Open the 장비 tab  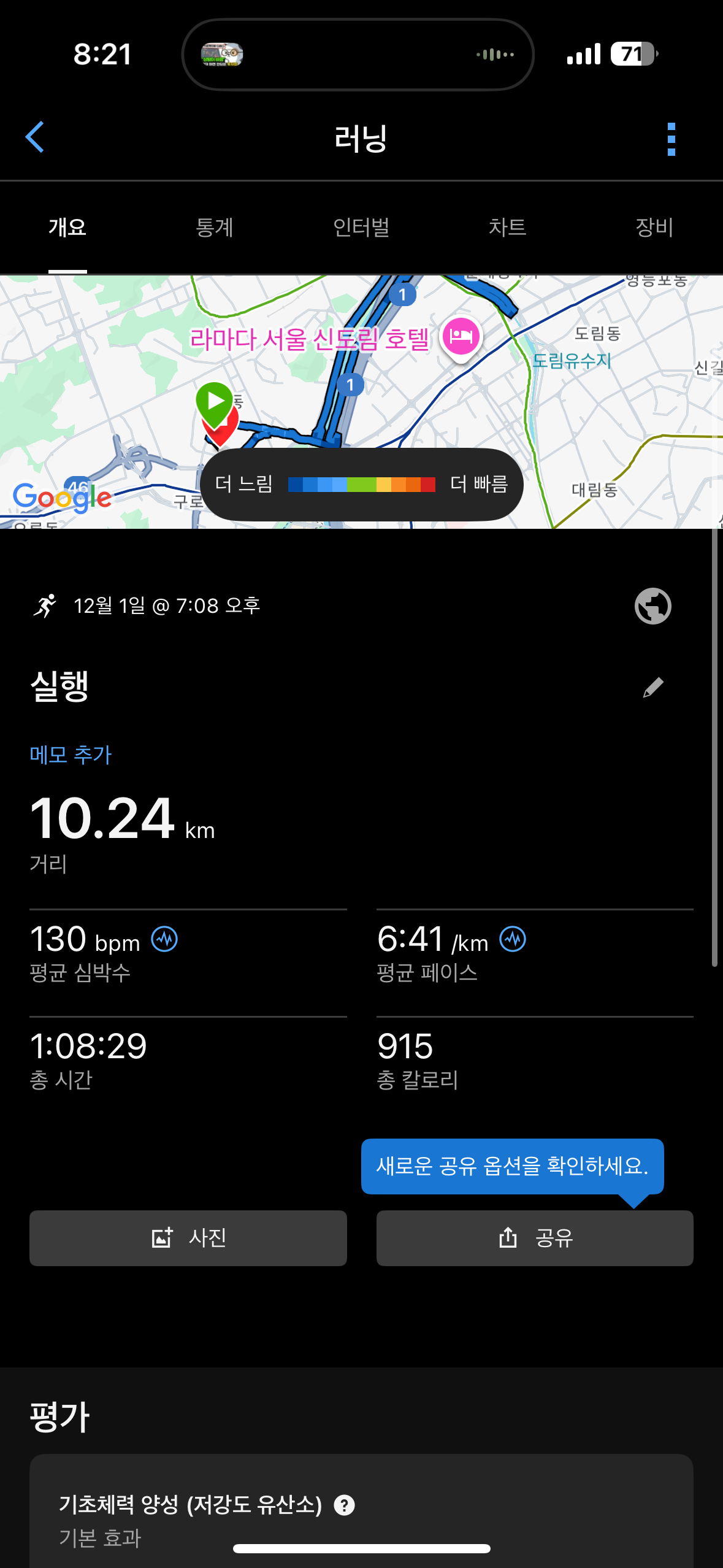[654, 228]
